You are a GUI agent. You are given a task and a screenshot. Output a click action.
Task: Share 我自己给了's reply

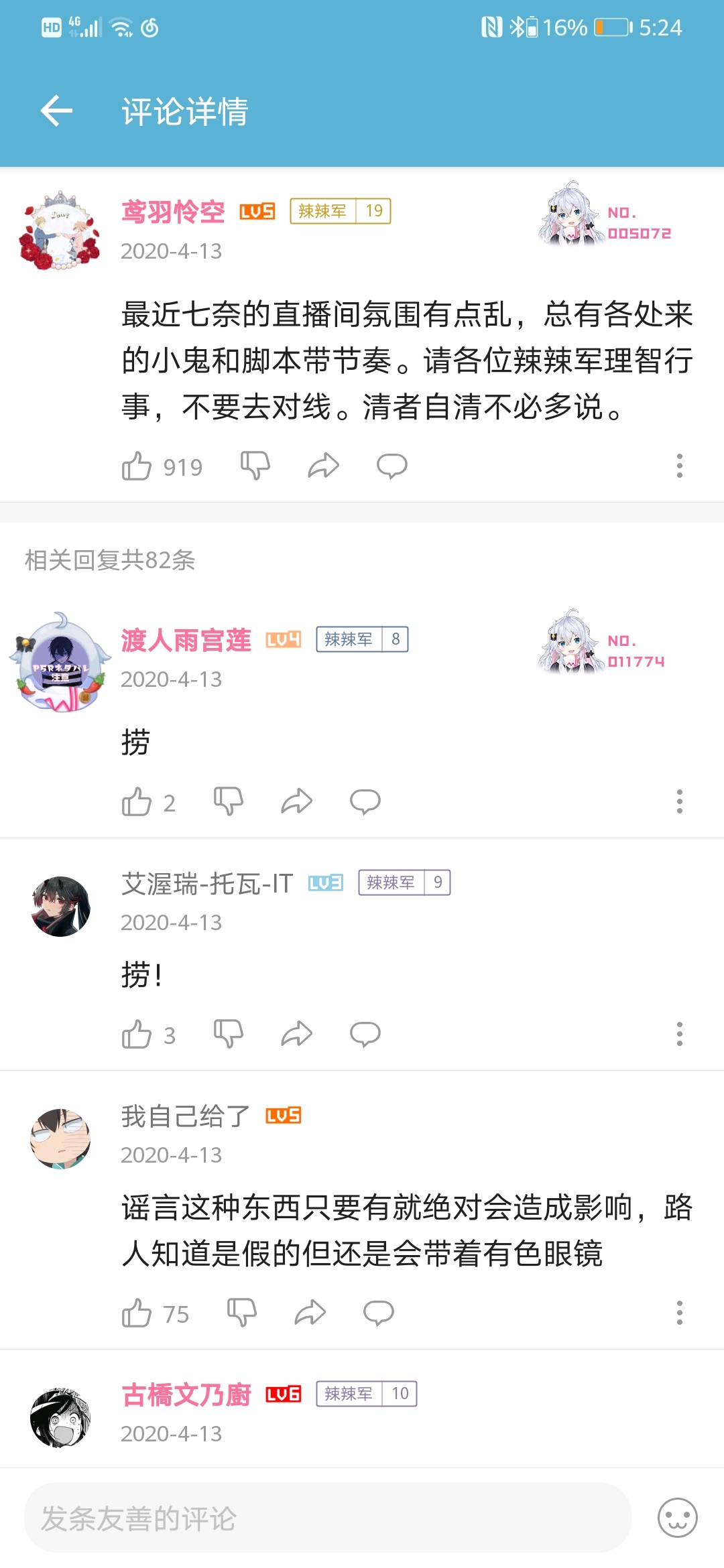tap(310, 1313)
